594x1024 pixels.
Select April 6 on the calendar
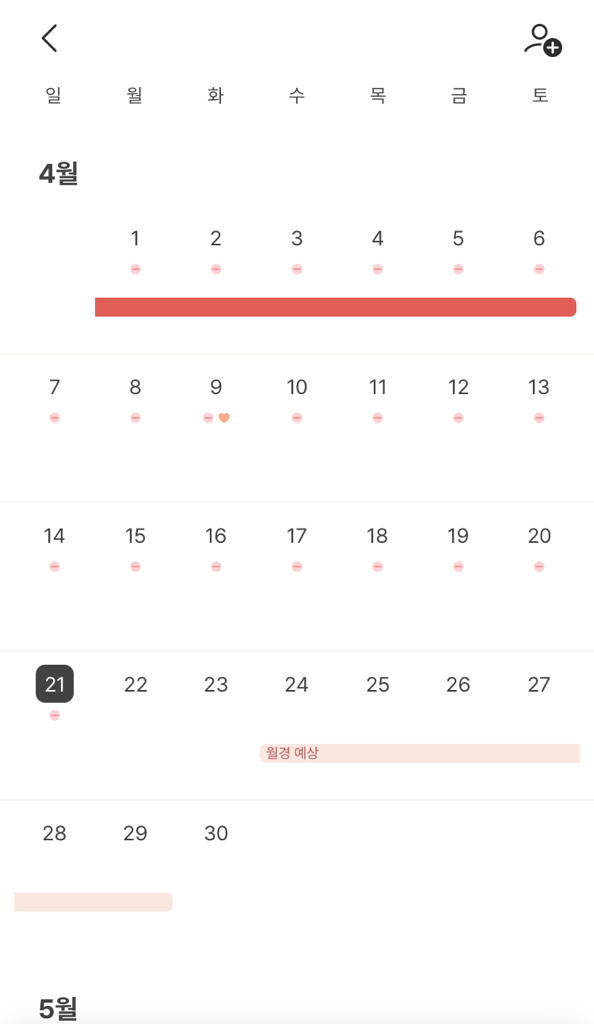(539, 238)
